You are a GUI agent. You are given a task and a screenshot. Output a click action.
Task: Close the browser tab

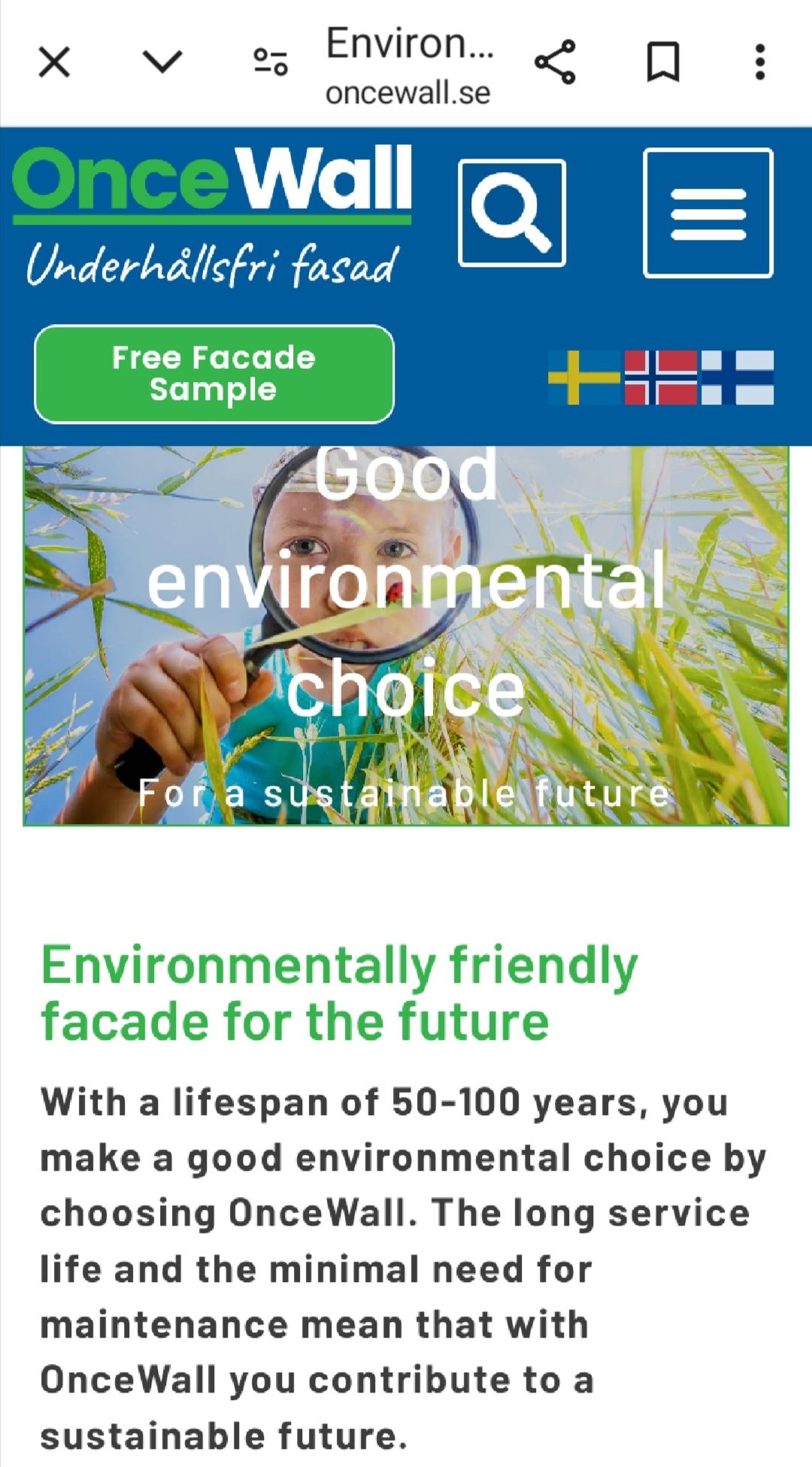point(54,62)
